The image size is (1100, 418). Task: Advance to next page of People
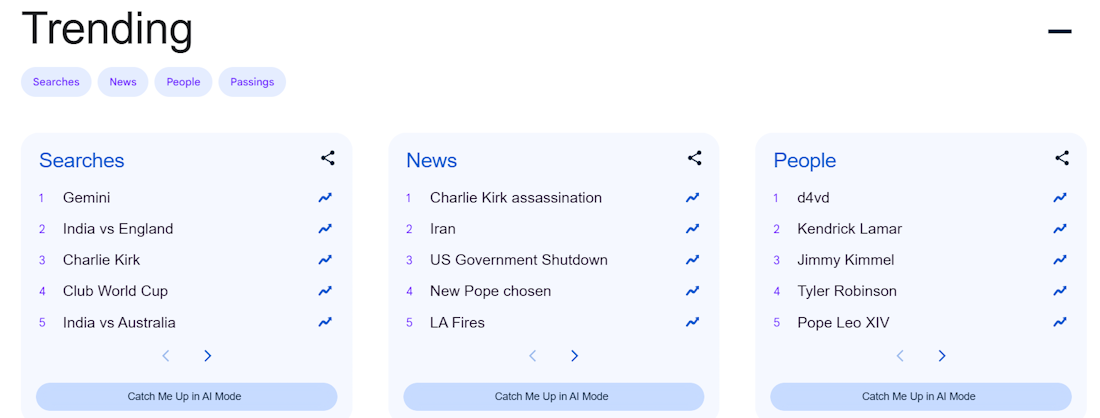pos(941,356)
